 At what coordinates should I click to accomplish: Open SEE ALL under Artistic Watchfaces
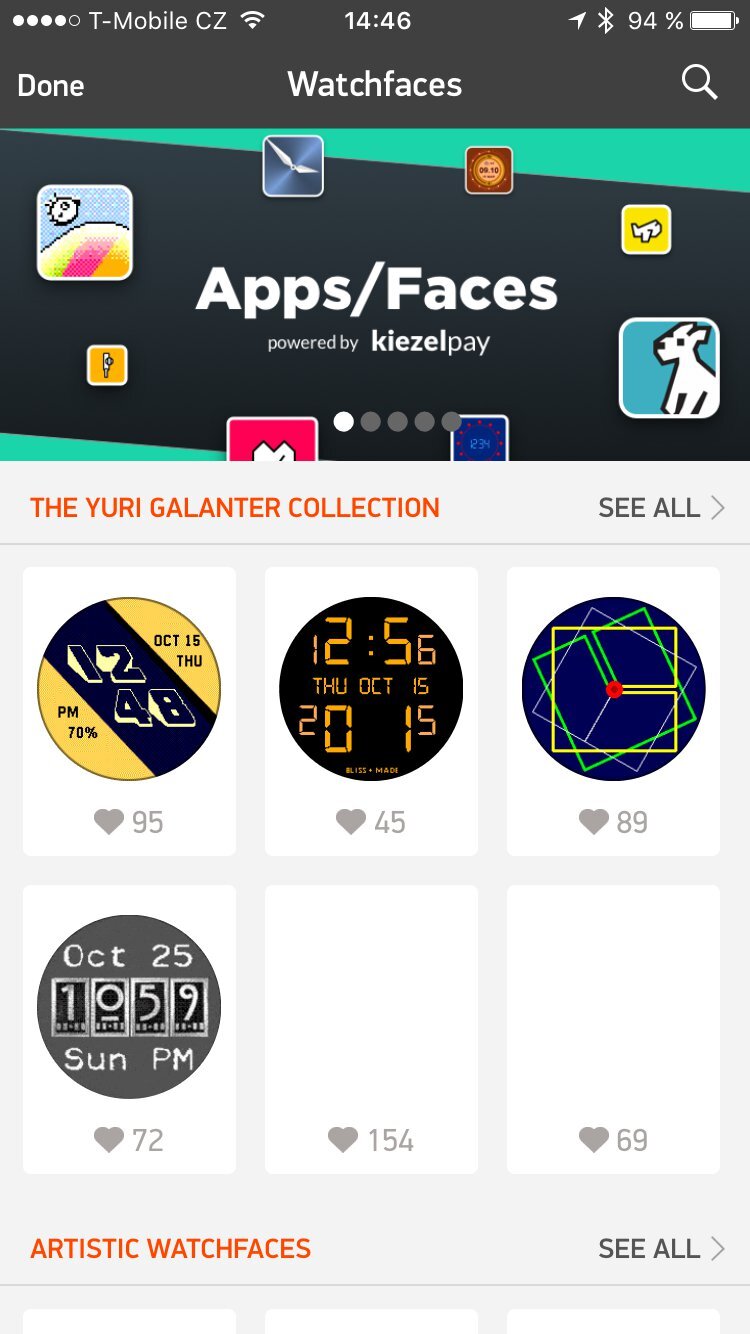tap(647, 1248)
